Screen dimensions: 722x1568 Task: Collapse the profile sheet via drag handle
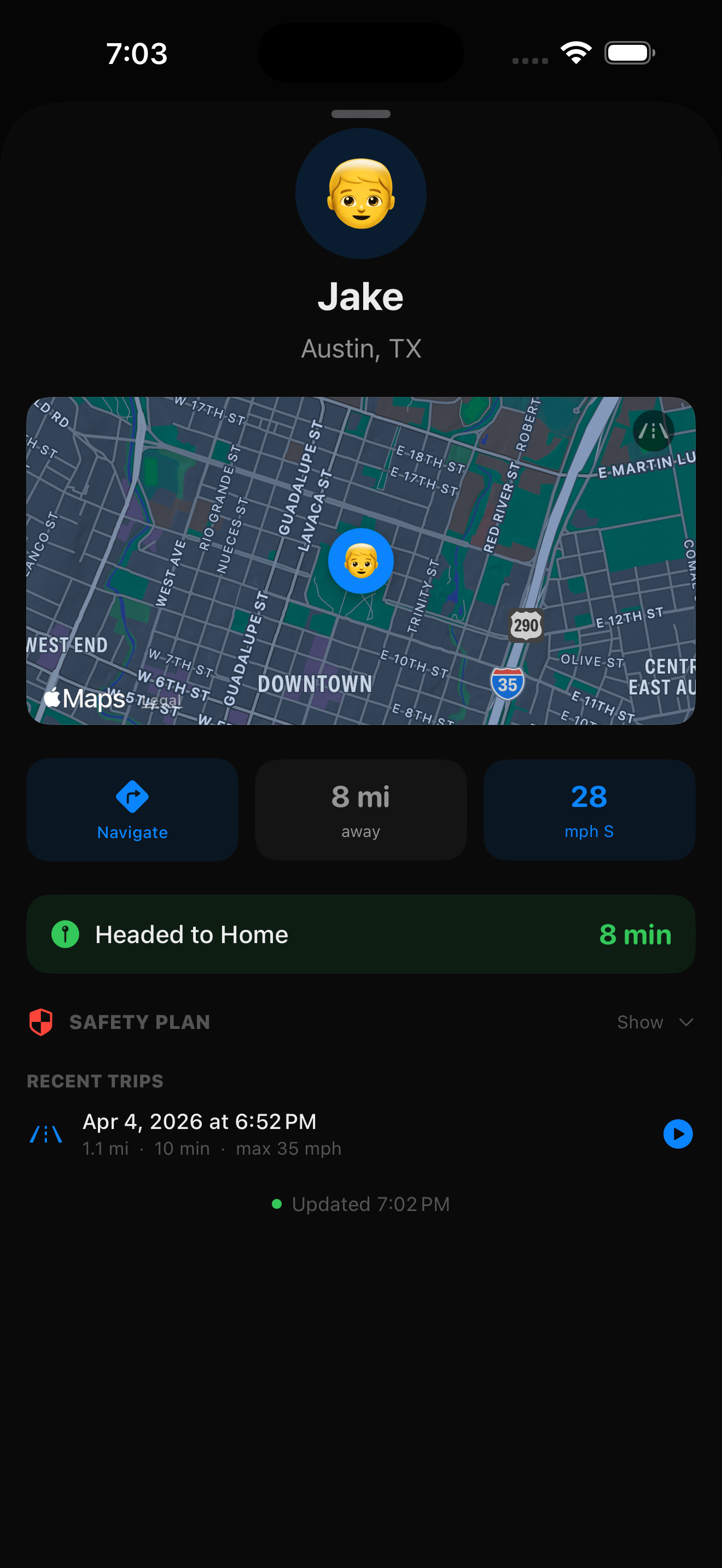360,113
